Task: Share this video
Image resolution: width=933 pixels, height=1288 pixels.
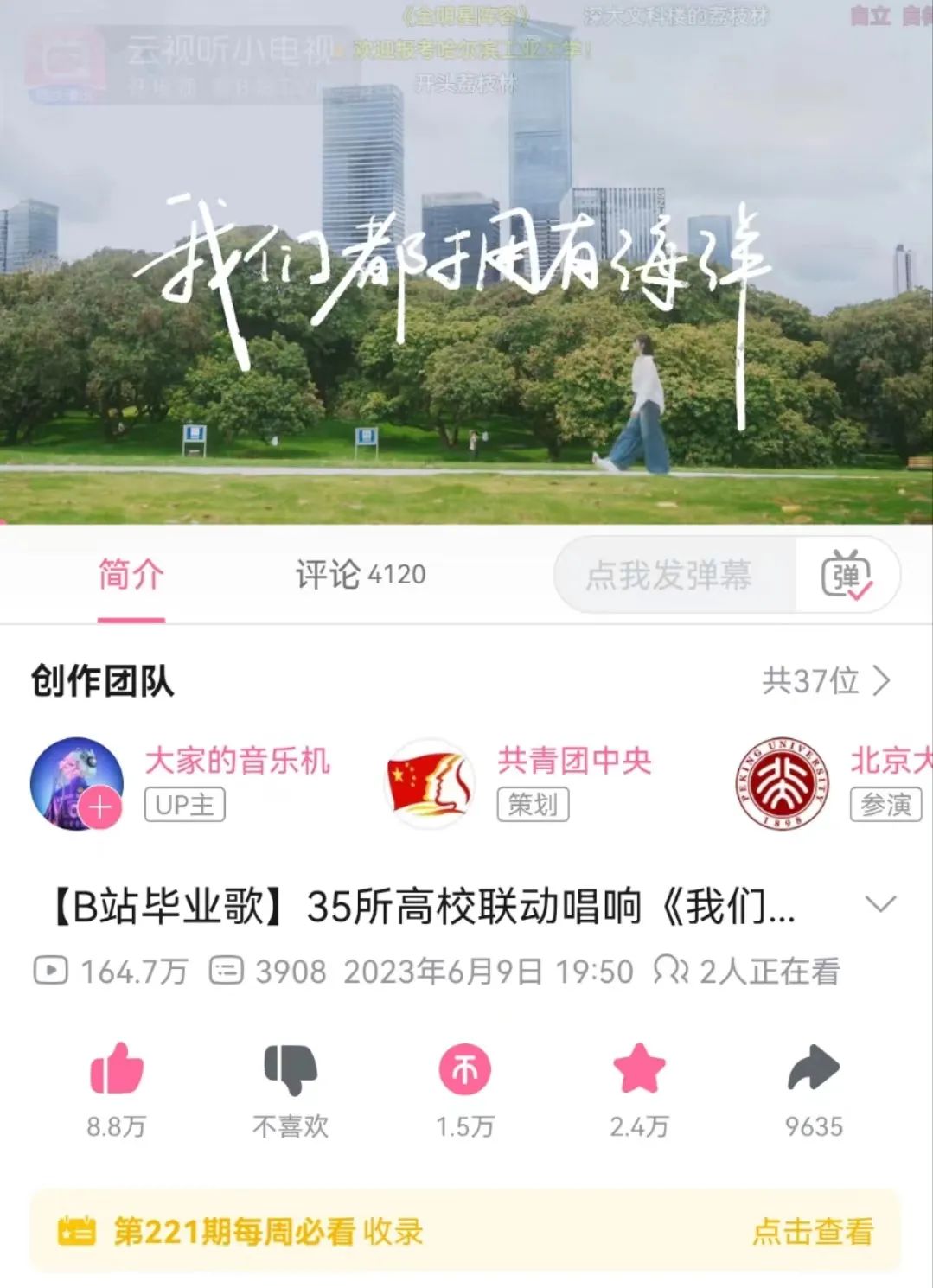Action: click(813, 1069)
